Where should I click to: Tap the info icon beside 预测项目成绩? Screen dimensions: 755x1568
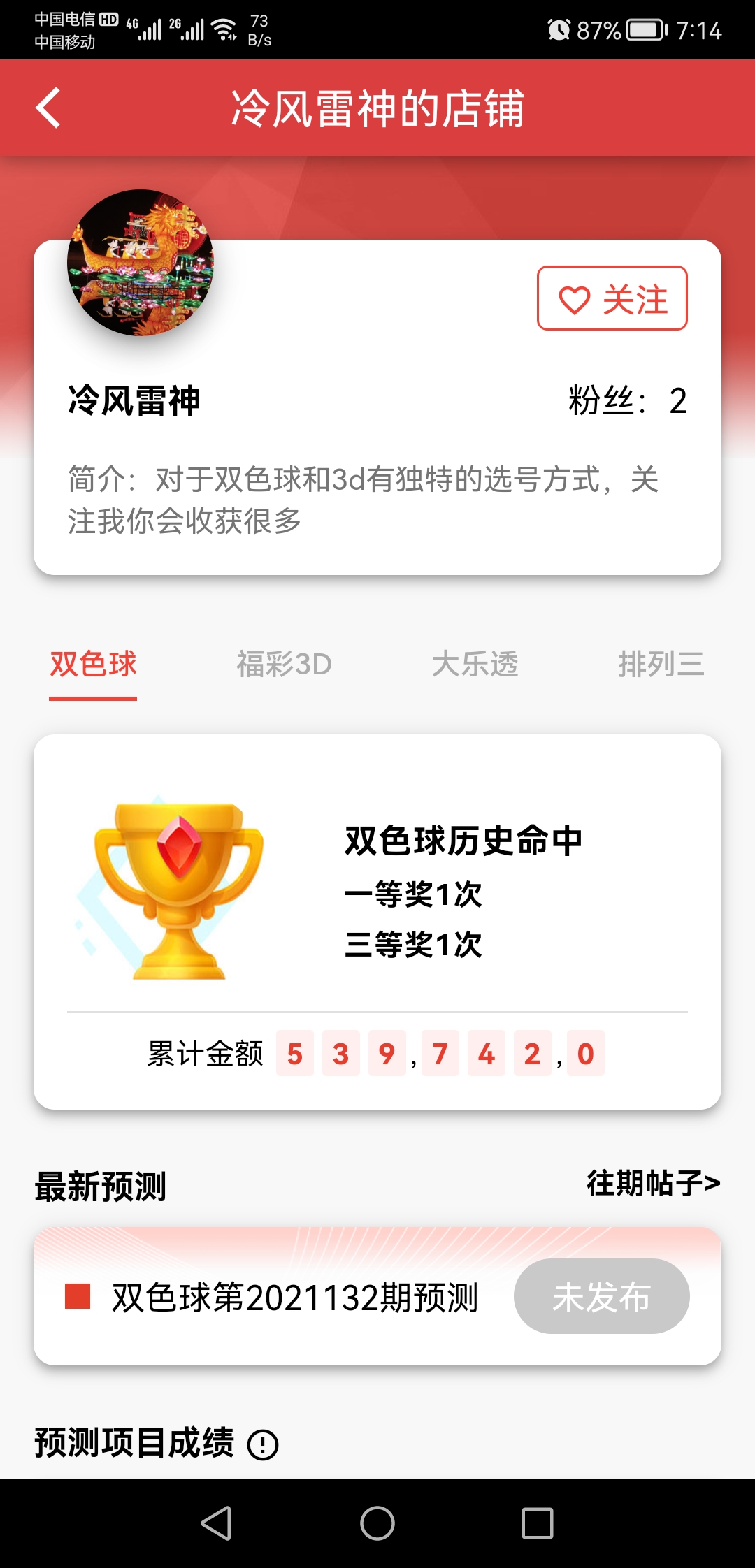pos(264,1444)
